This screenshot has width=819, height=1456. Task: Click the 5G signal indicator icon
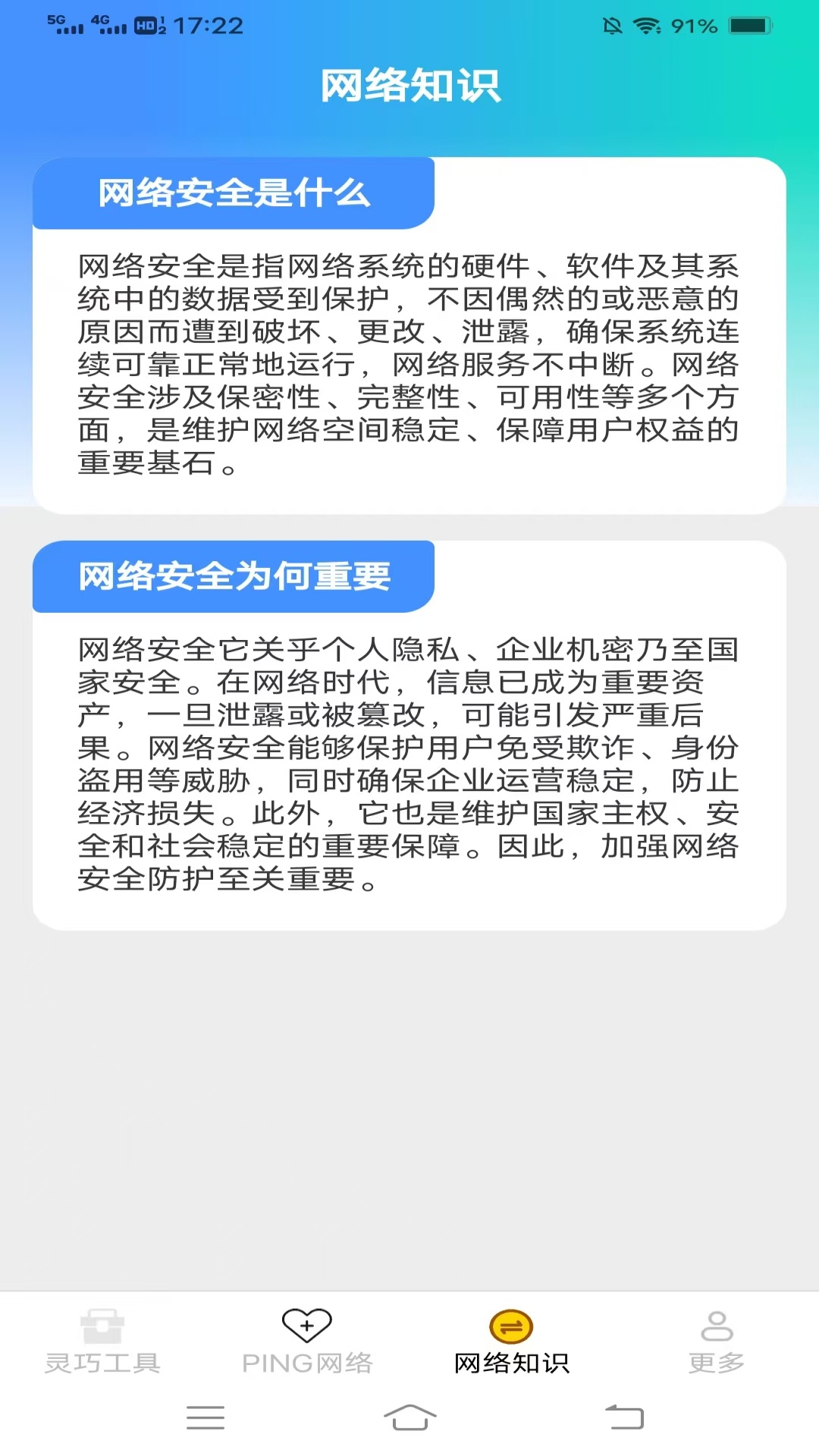64,24
